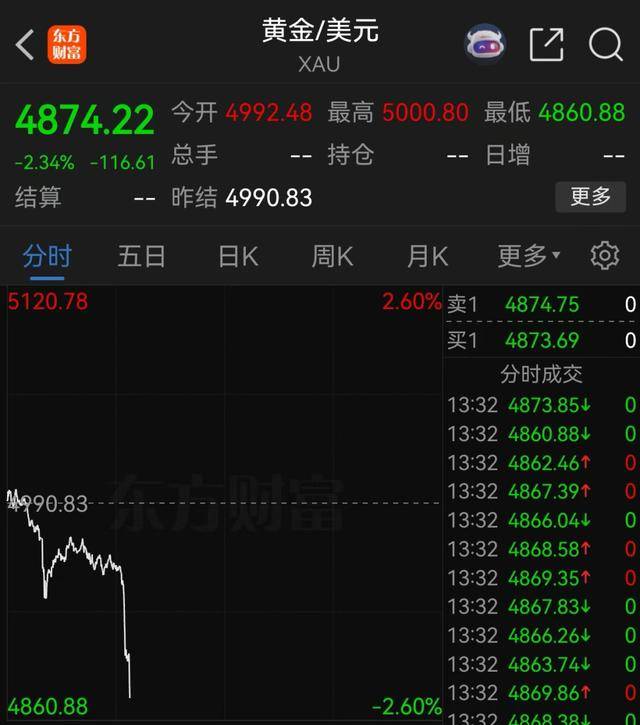
Task: Select the 周K chart tab
Action: 332,256
